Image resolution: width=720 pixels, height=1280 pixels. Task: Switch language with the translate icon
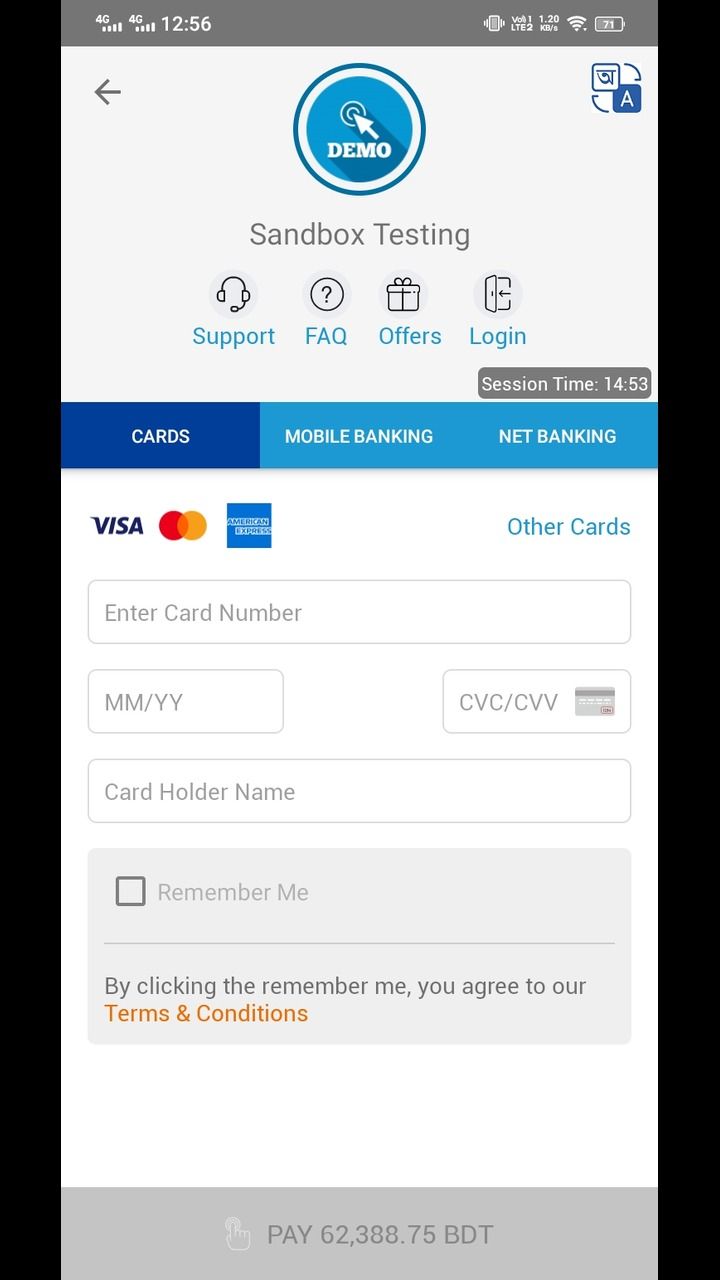point(616,88)
